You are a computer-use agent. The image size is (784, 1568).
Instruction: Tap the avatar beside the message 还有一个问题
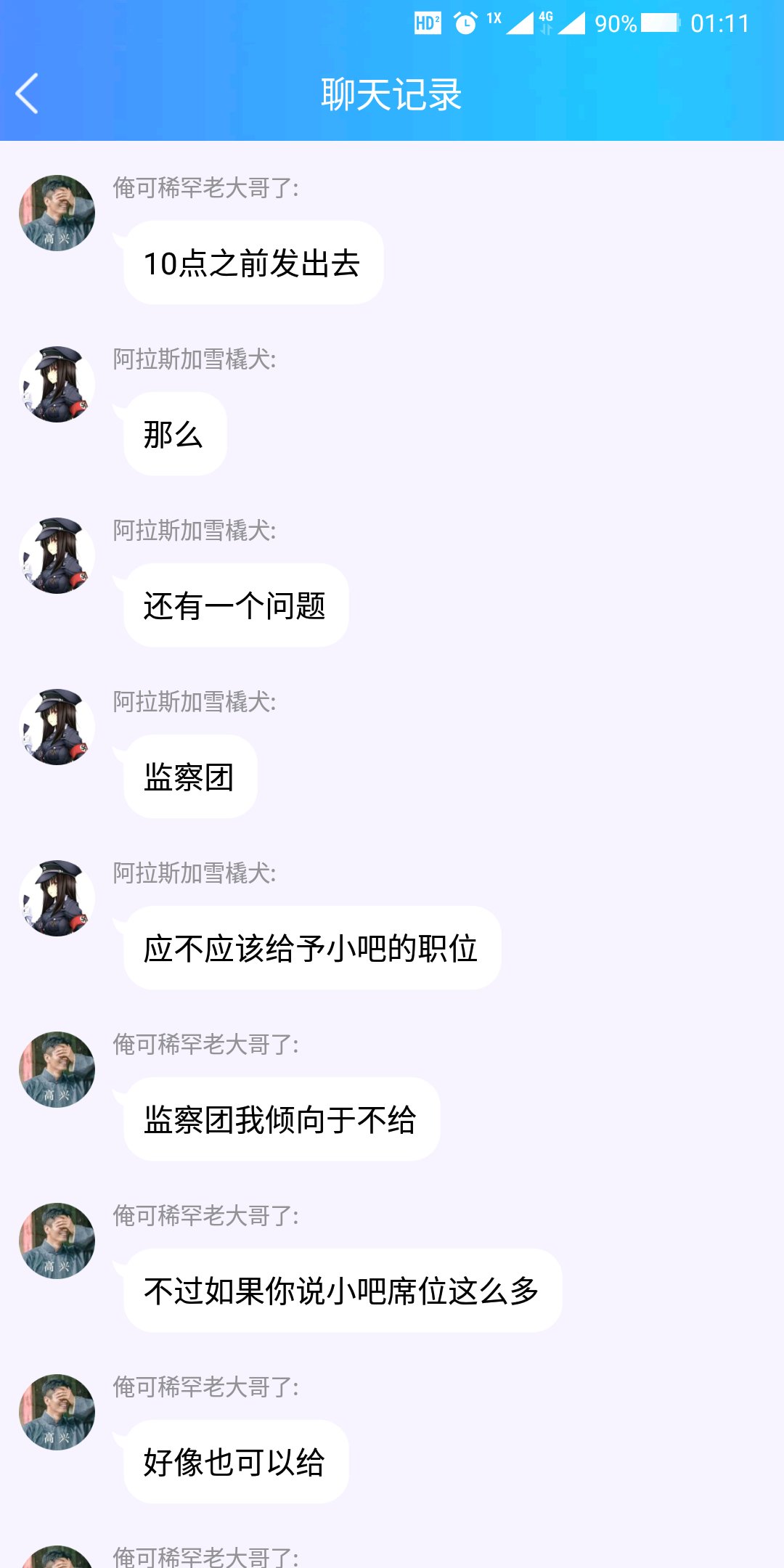coord(57,555)
